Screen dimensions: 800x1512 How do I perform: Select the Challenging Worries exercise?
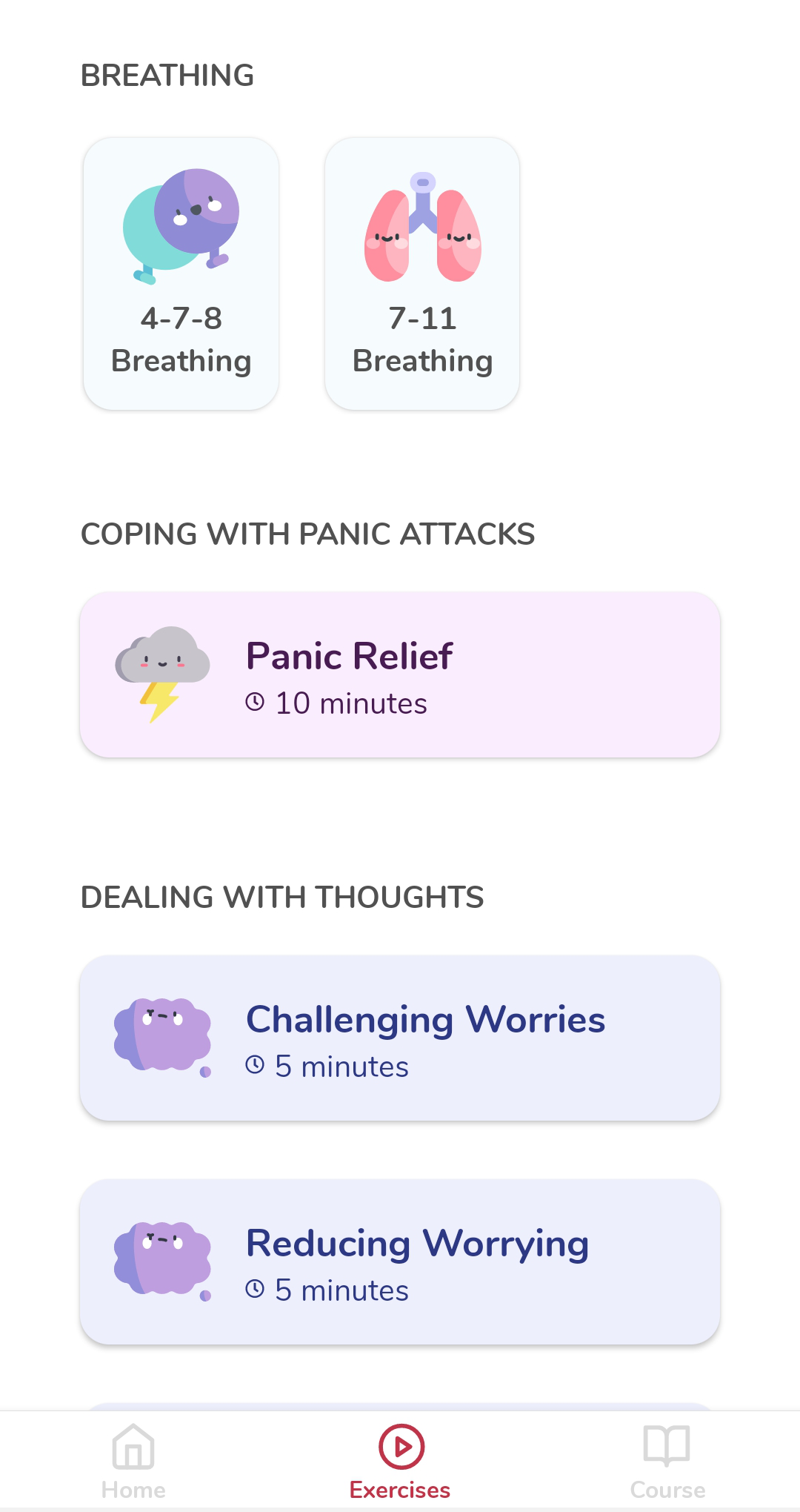point(400,1038)
